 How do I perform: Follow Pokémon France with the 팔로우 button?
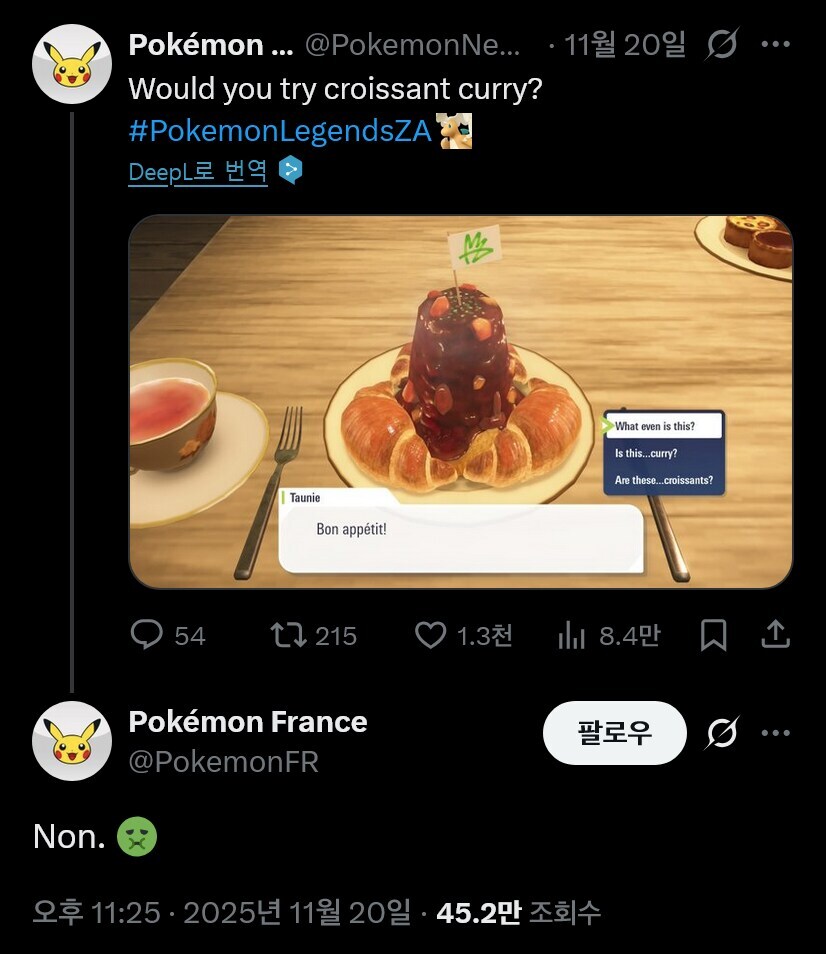(x=614, y=733)
